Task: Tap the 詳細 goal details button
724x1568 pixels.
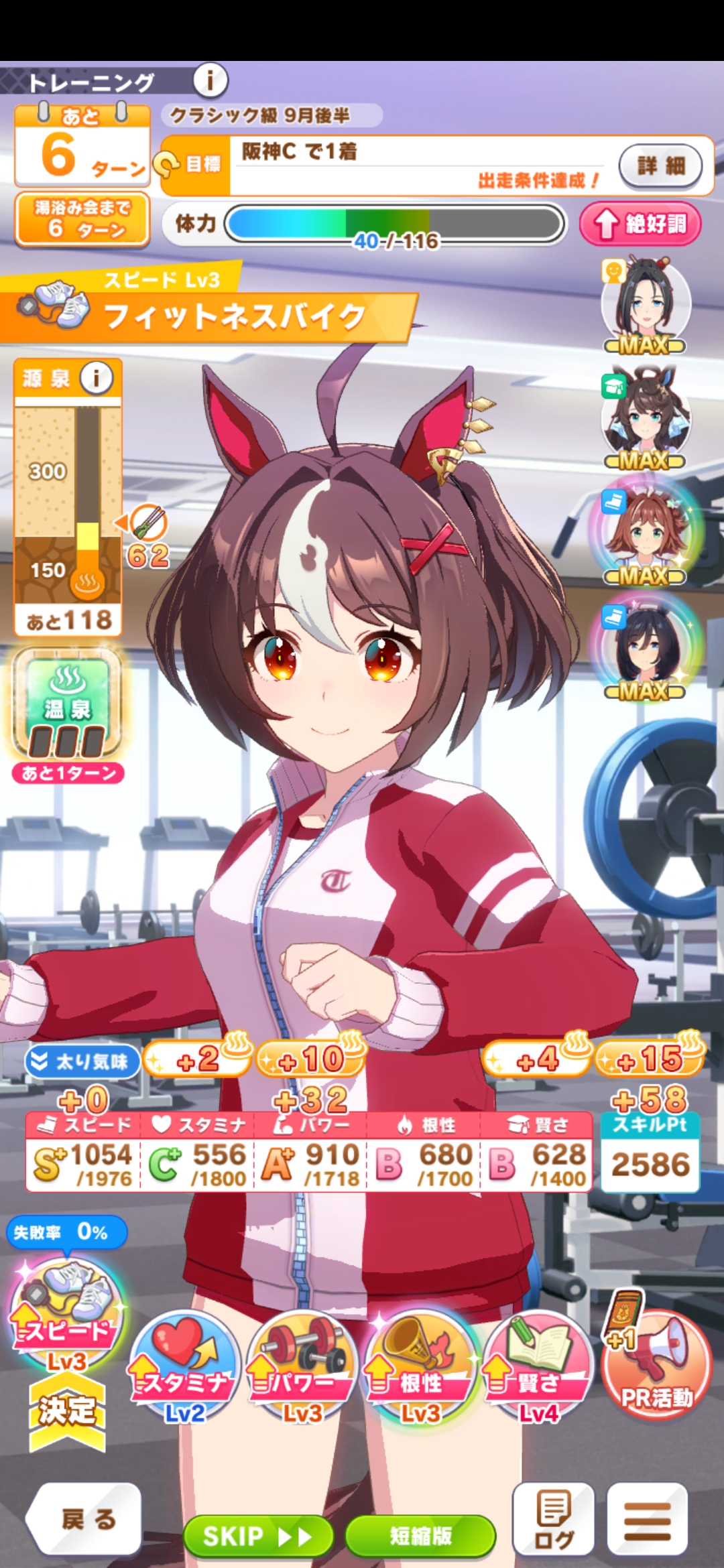Action: pos(660,166)
